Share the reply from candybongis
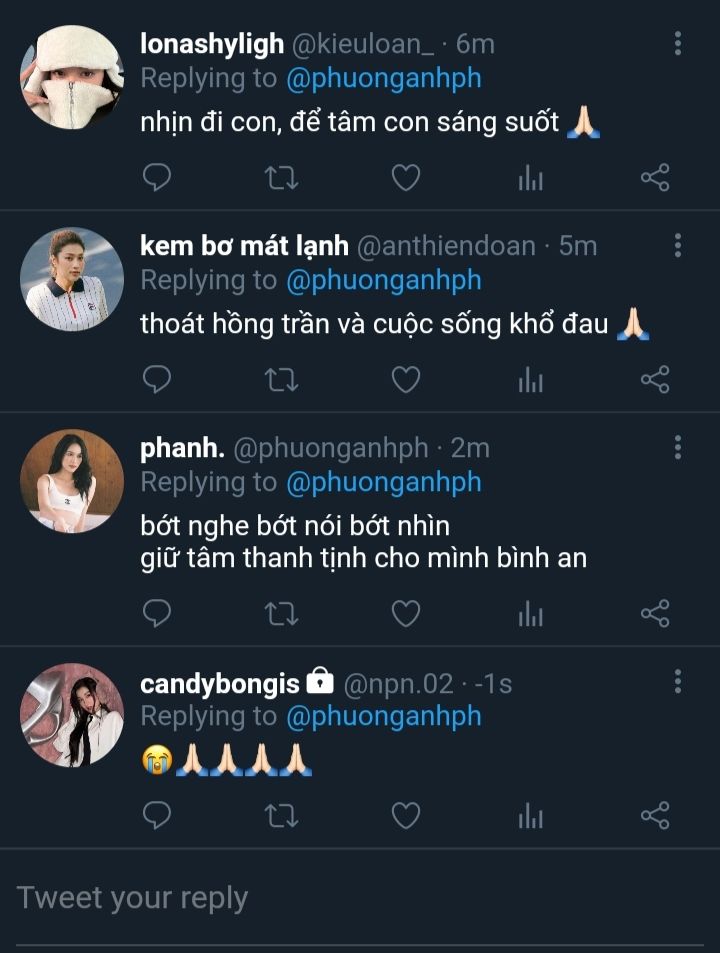720x953 pixels. coord(654,817)
